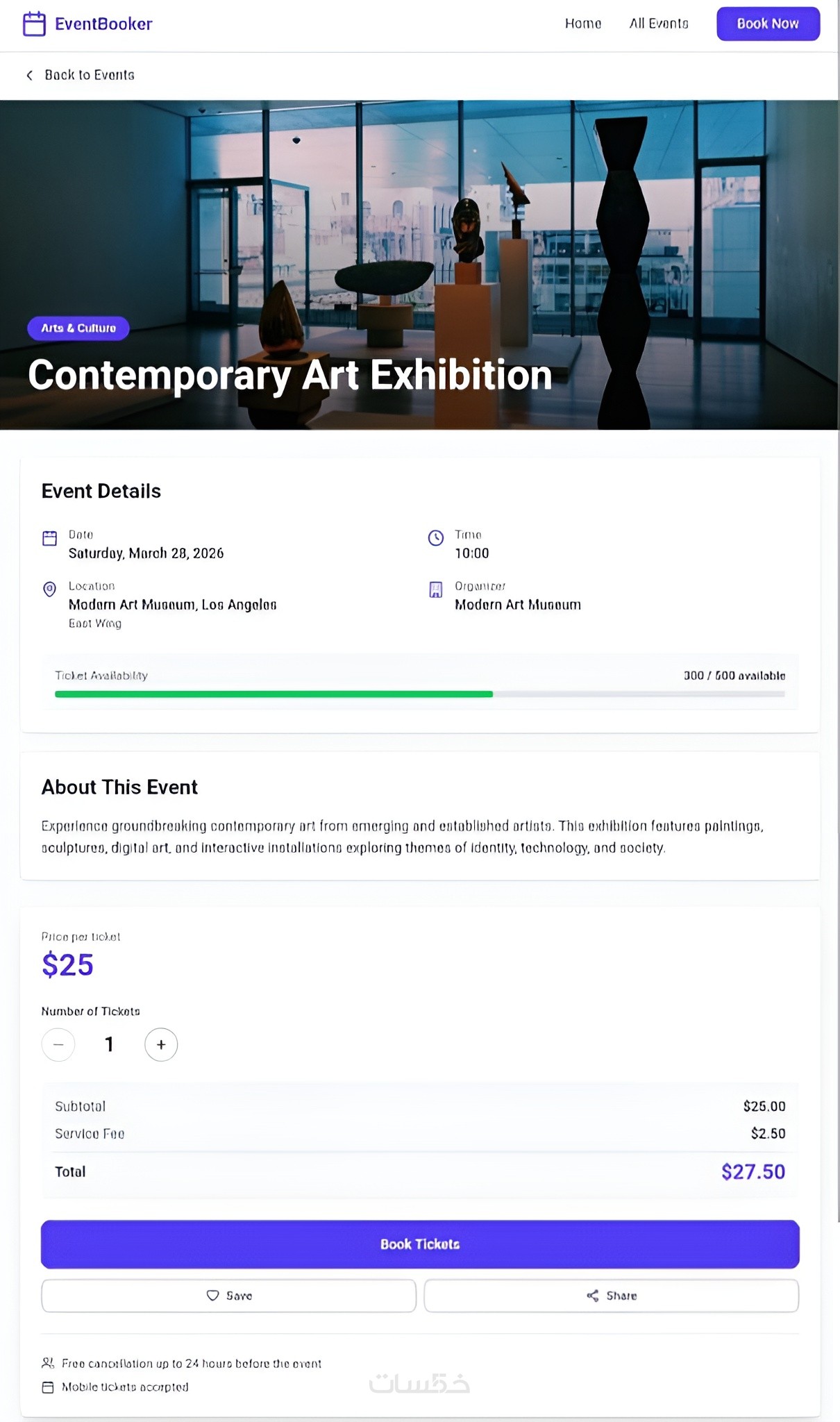840x1422 pixels.
Task: Select the Arts & Culture category chip
Action: (78, 328)
